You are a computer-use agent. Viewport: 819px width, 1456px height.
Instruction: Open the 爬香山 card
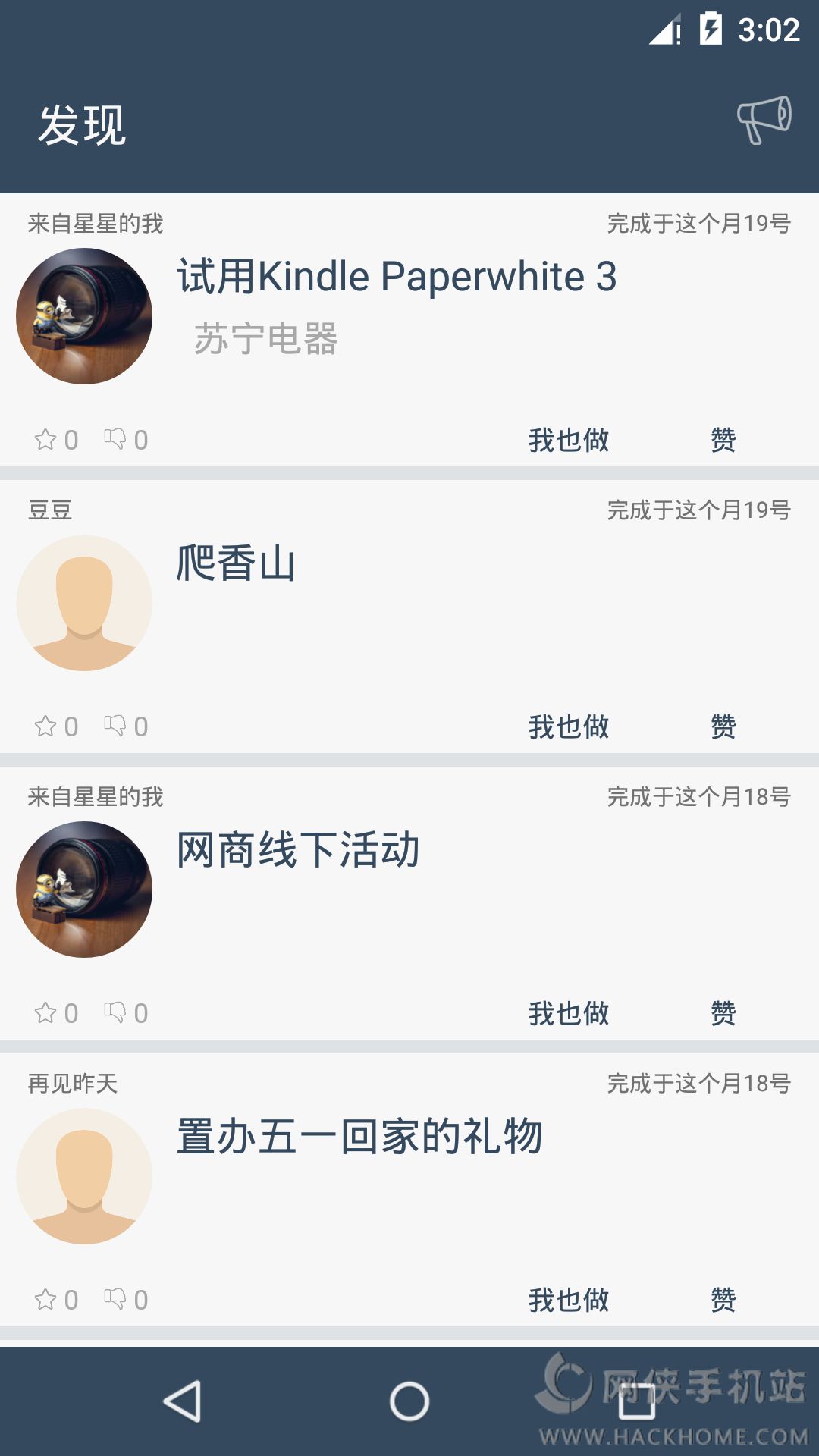pyautogui.click(x=235, y=563)
